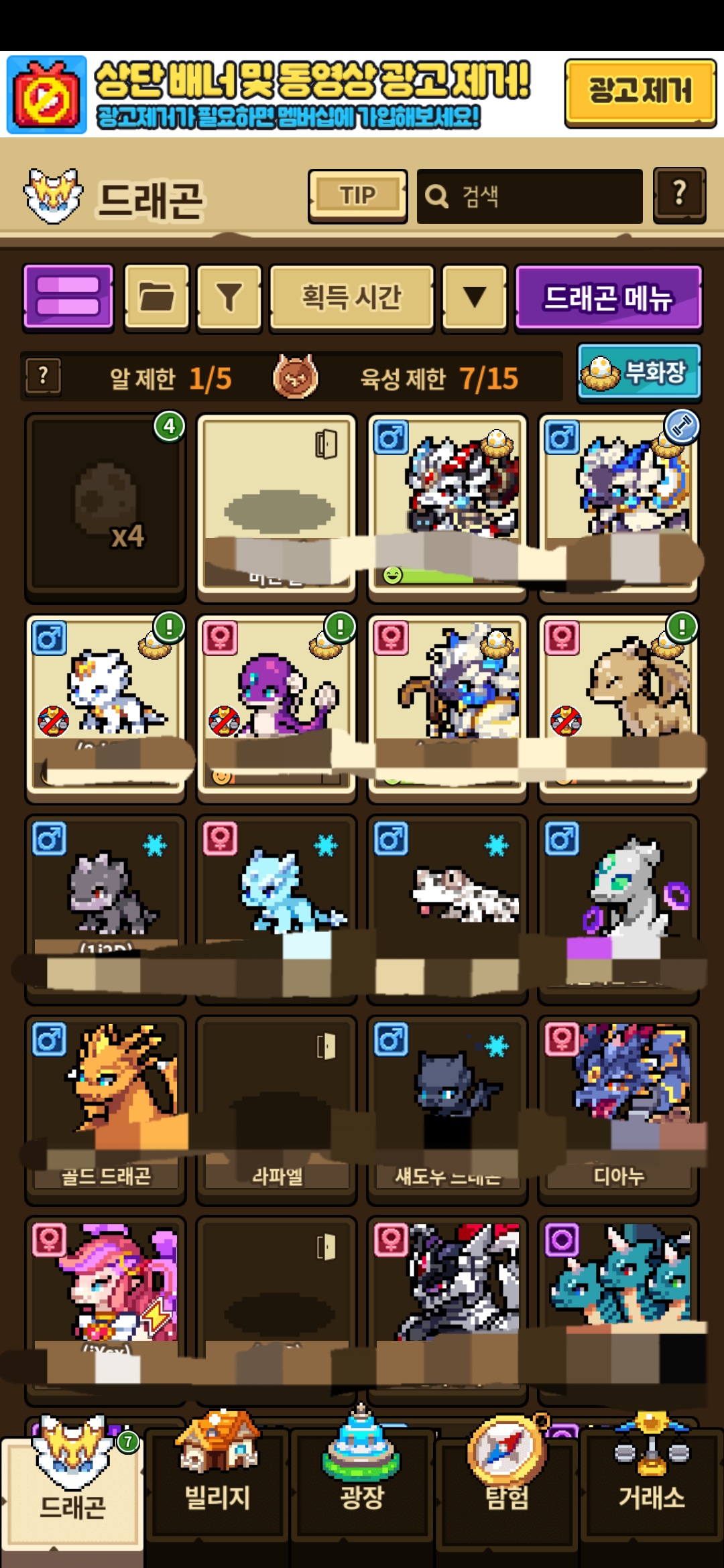Open the 부화장 hatchery button
The image size is (724, 1568).
pos(639,372)
